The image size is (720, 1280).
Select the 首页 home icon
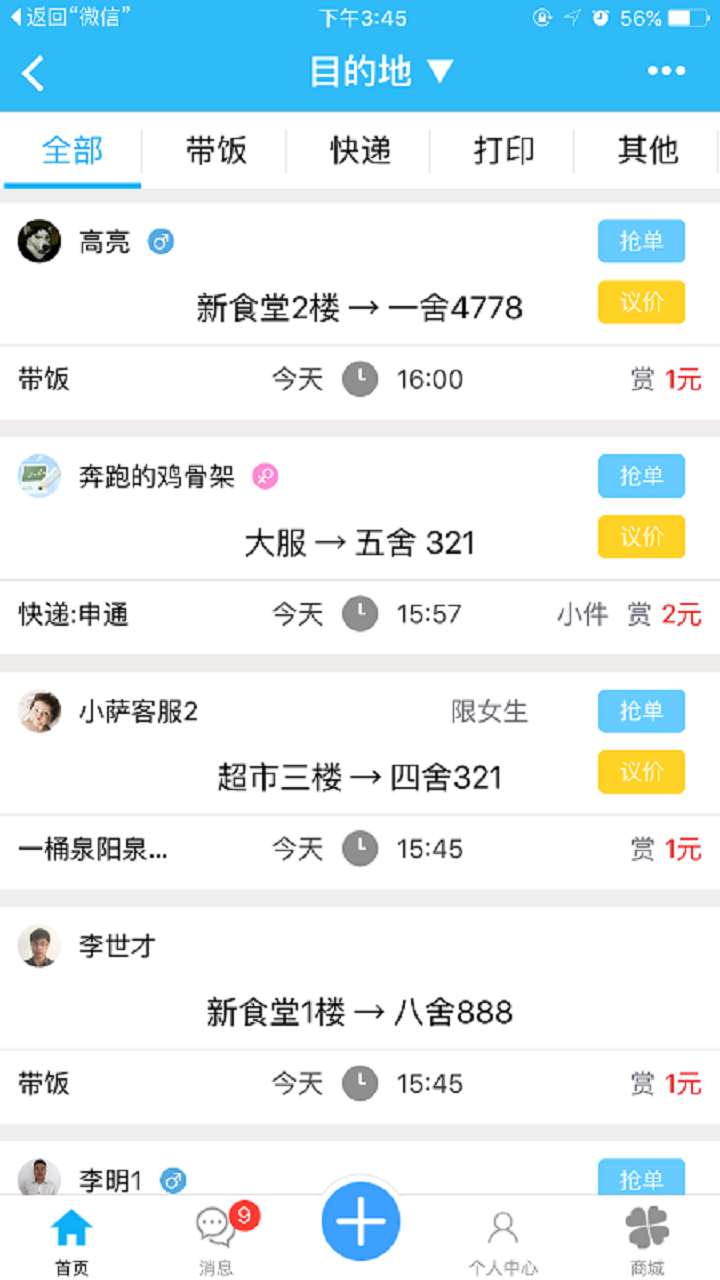point(72,1228)
